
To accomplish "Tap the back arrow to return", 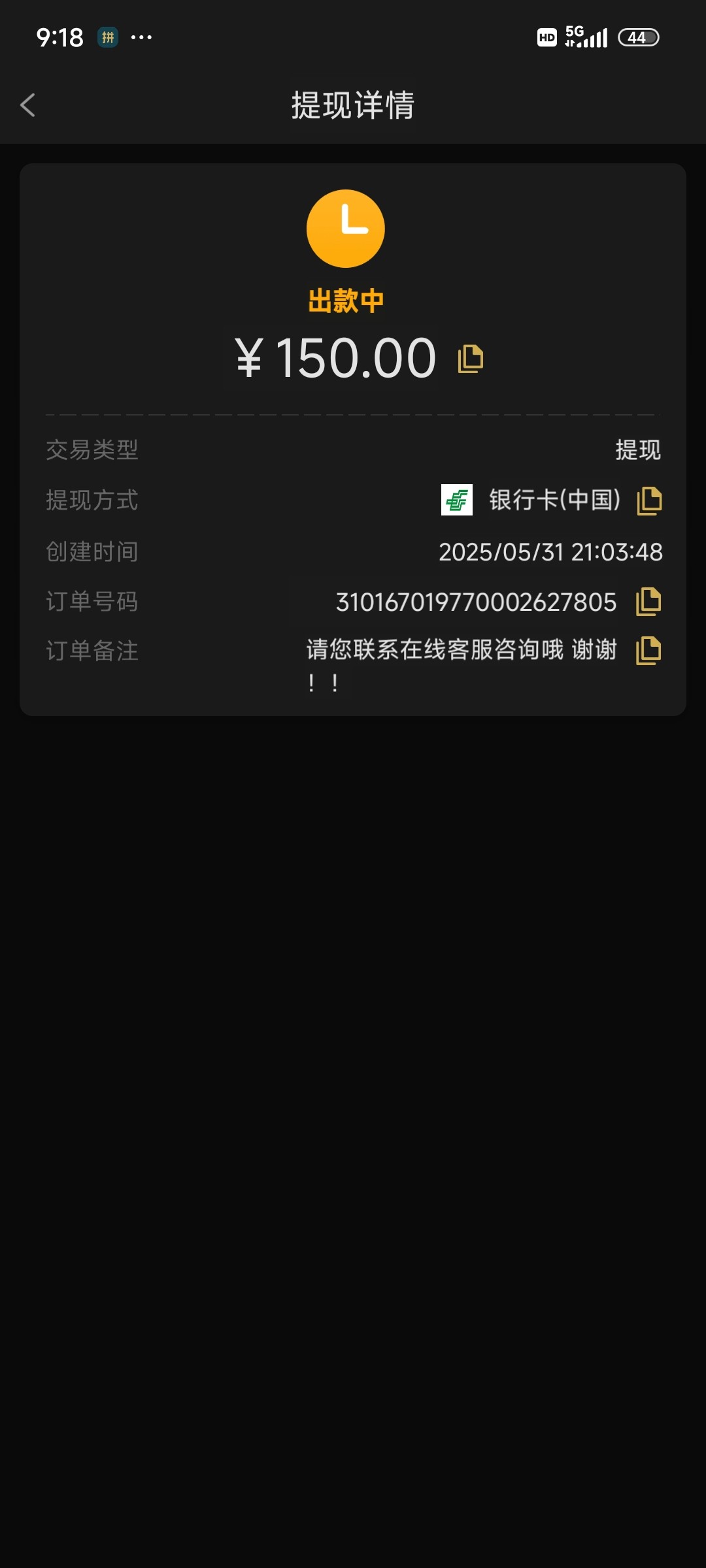I will (x=27, y=105).
